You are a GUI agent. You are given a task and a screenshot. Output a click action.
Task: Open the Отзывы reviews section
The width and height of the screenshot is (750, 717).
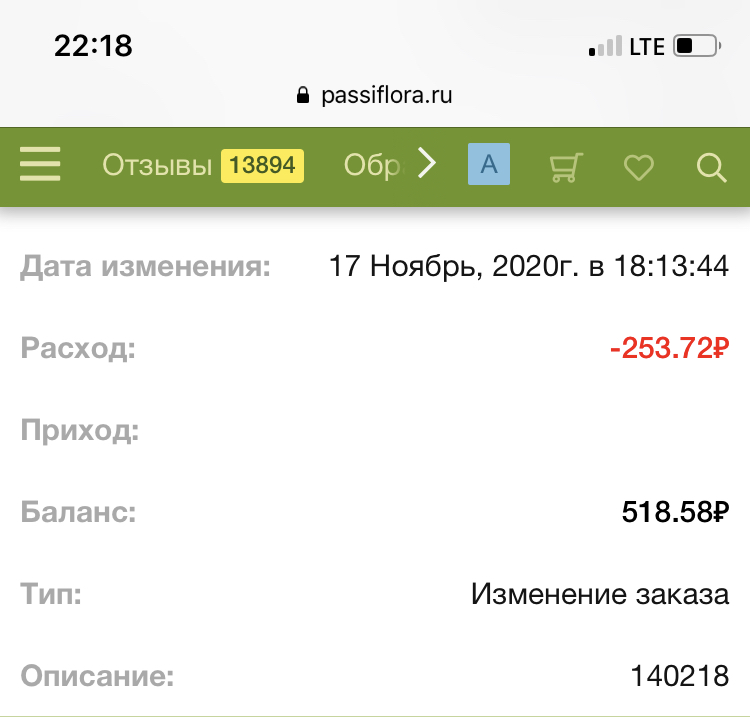pyautogui.click(x=202, y=165)
